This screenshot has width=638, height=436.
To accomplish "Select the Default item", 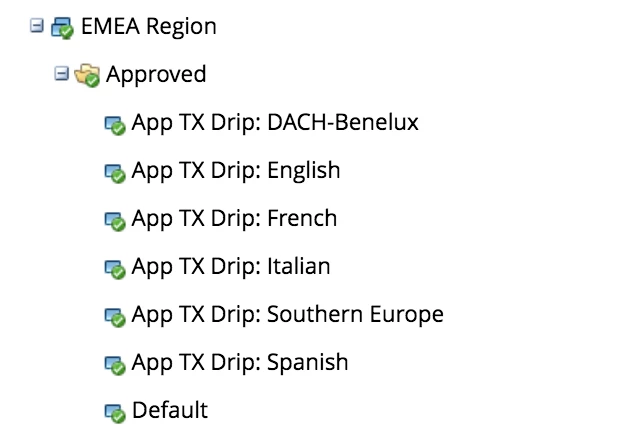I will [x=169, y=410].
